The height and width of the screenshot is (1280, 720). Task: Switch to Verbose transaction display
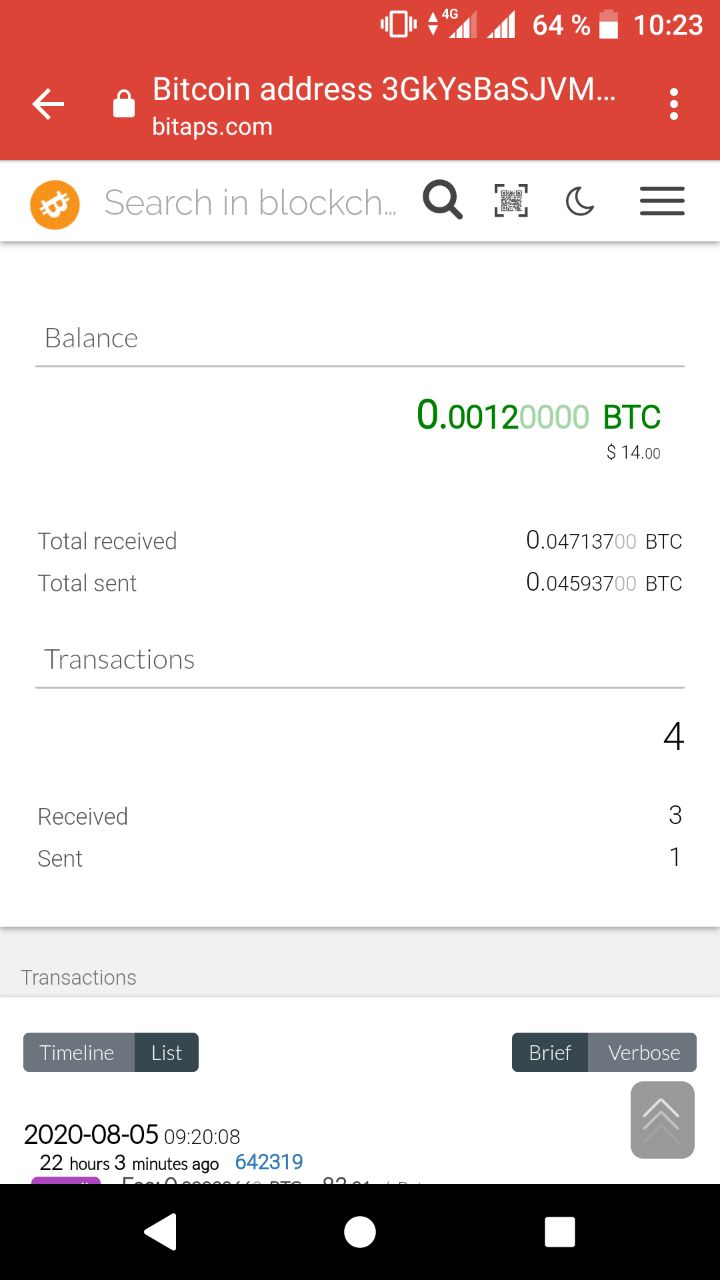pos(643,1052)
